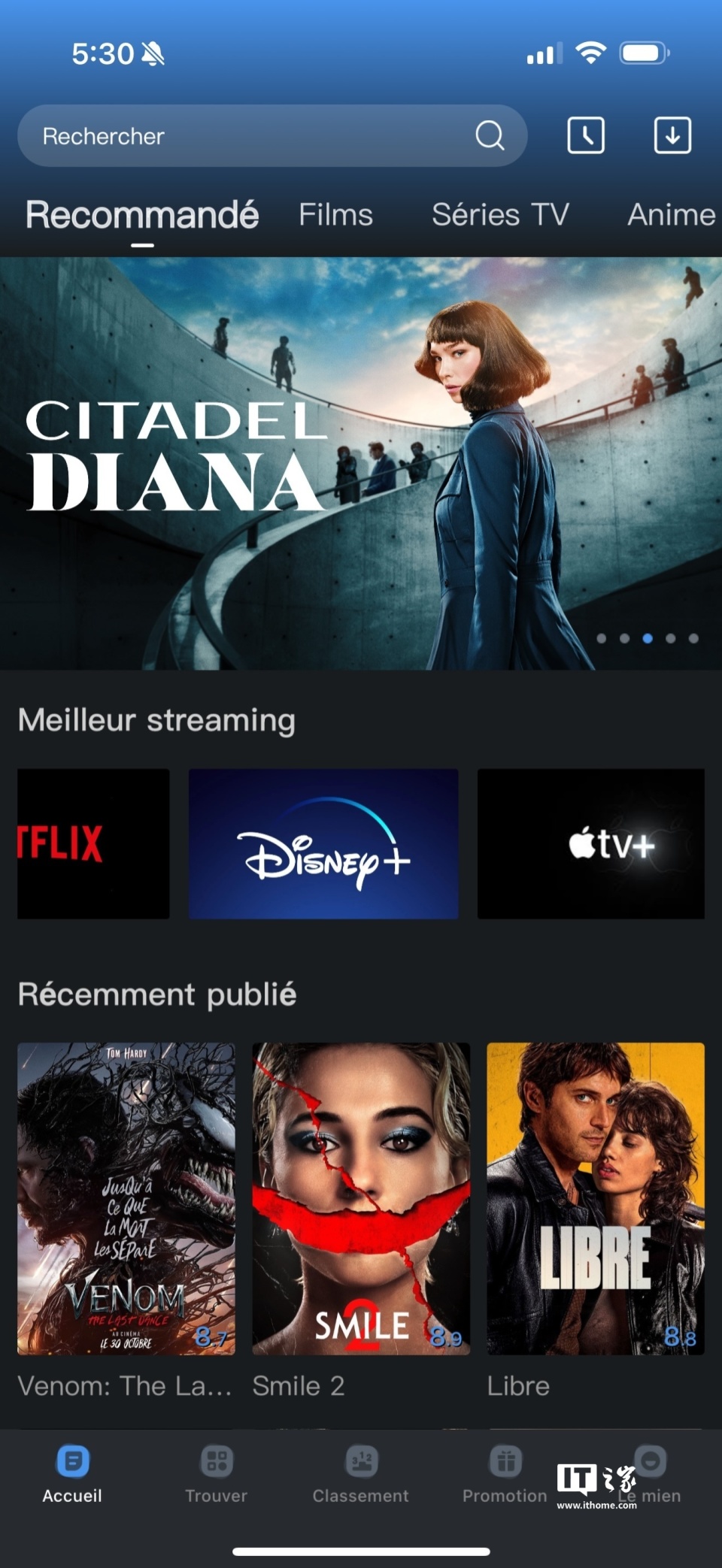Screen dimensions: 722x1568
Task: Open watch history clock icon
Action: pyautogui.click(x=586, y=135)
